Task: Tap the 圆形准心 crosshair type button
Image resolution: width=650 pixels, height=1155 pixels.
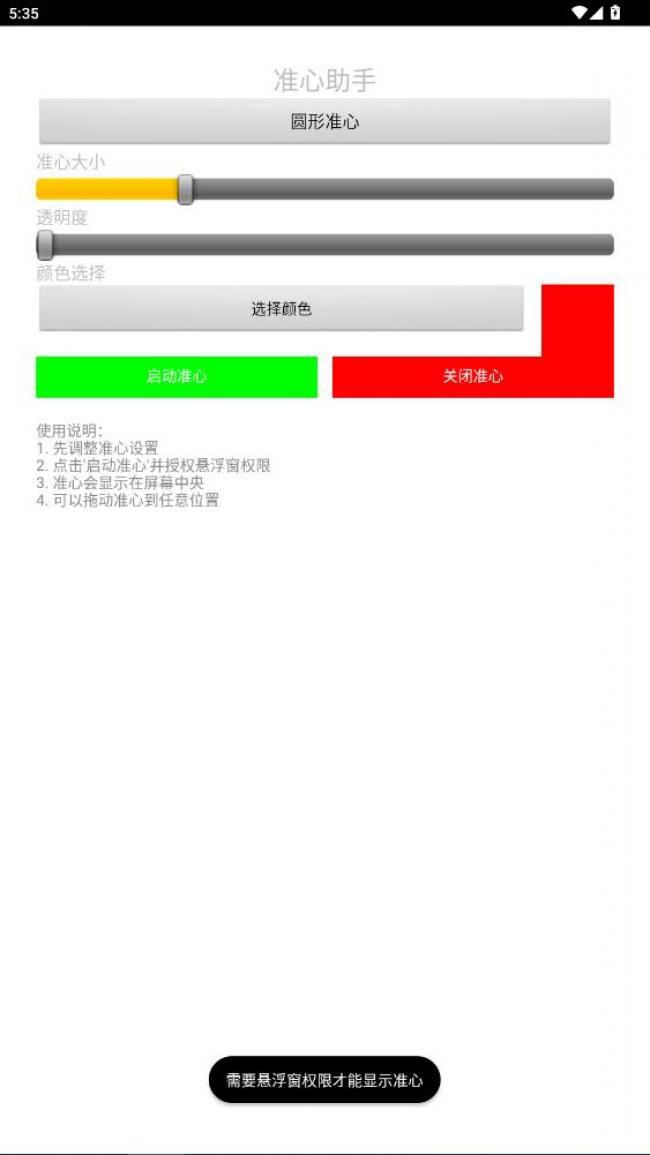Action: click(324, 122)
